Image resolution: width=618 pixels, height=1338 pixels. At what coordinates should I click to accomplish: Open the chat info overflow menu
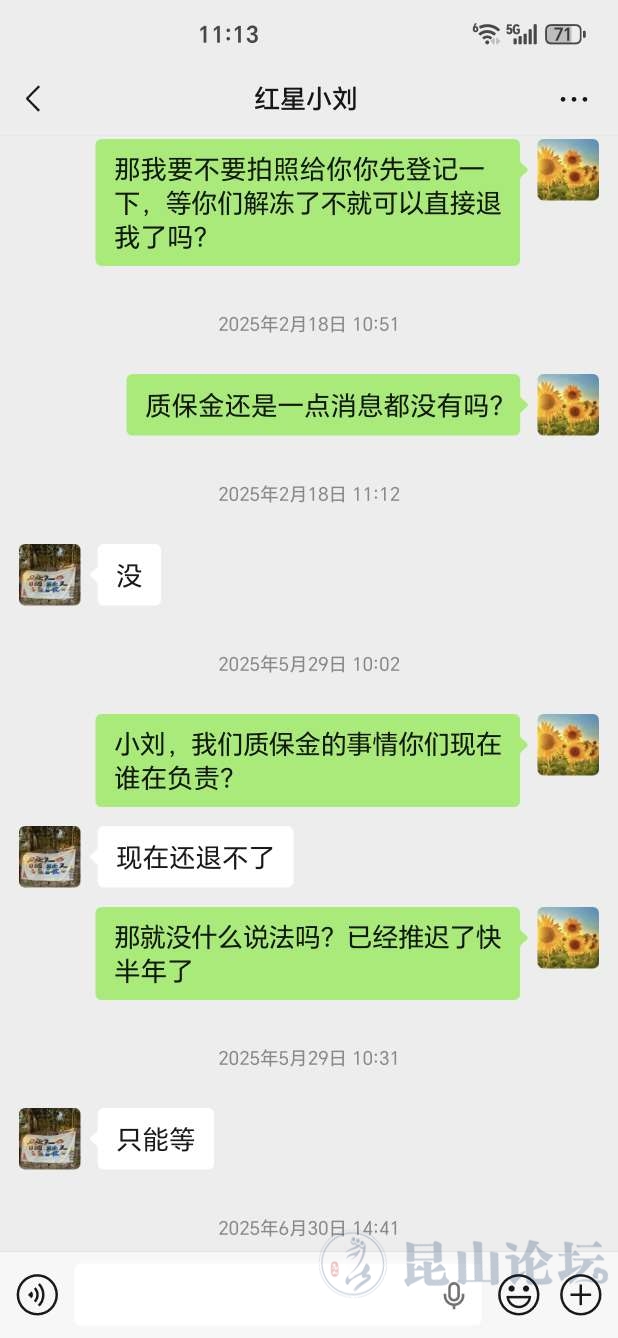573,99
